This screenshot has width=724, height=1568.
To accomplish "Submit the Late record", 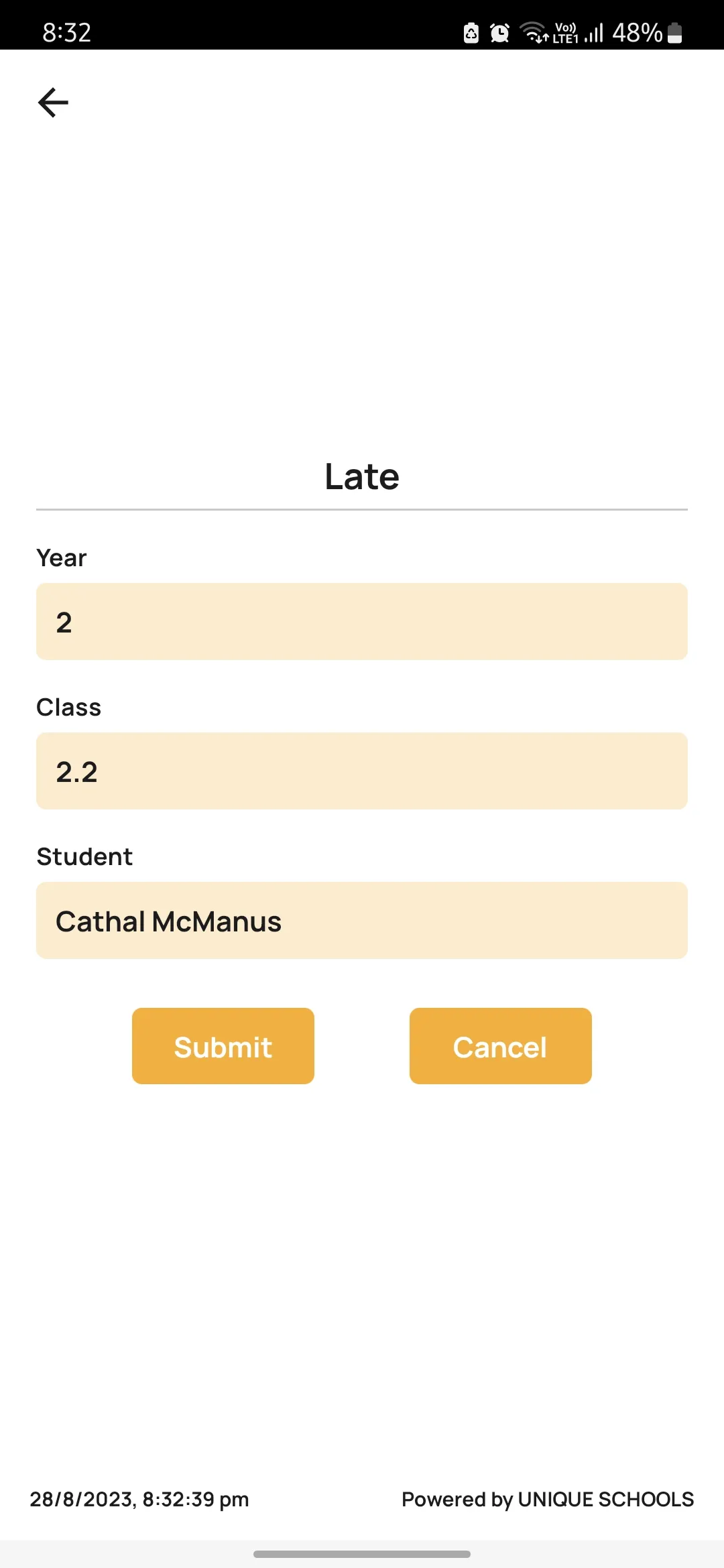I will pyautogui.click(x=223, y=1046).
